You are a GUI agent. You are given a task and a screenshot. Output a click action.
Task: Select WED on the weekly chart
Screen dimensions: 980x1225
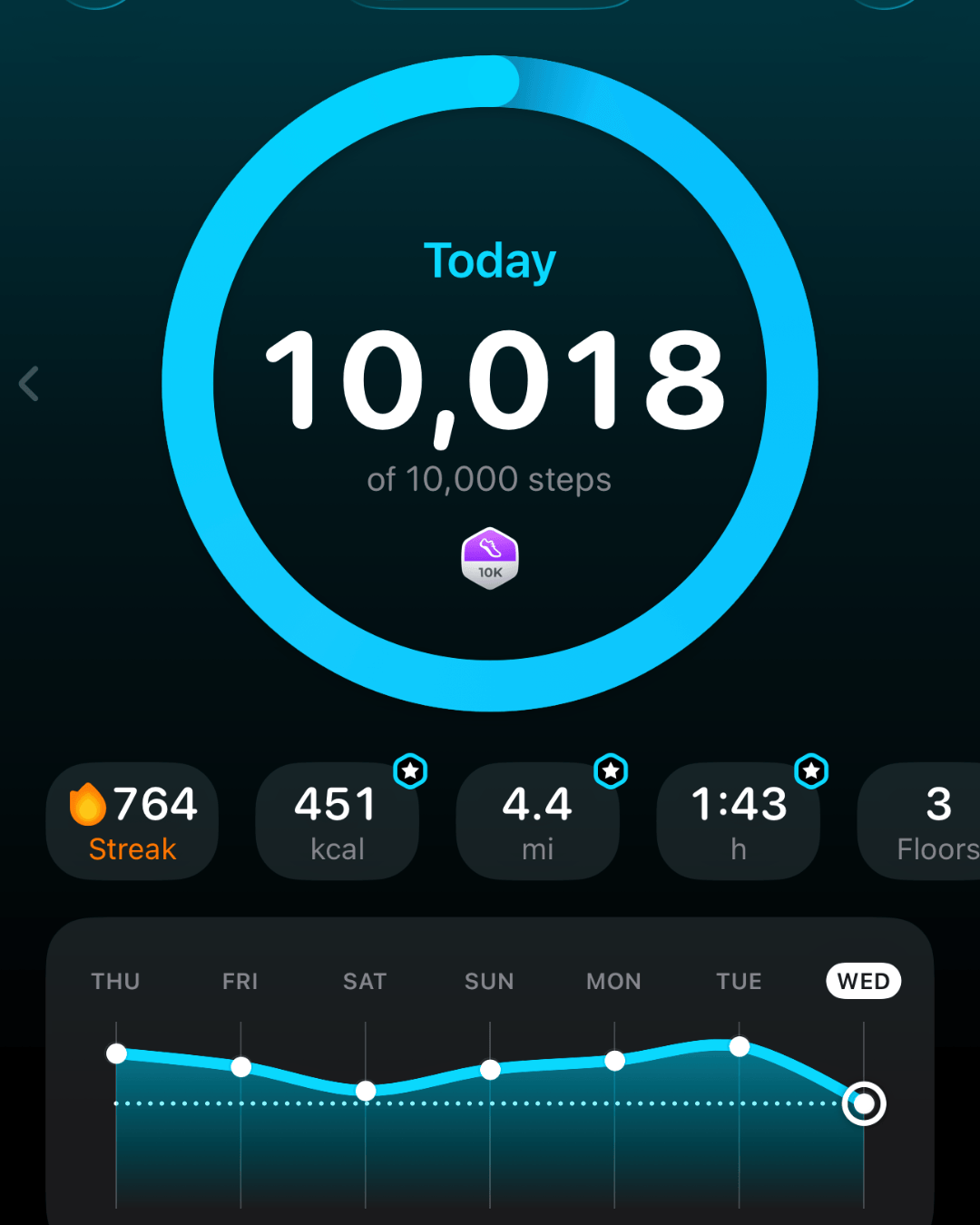864,981
